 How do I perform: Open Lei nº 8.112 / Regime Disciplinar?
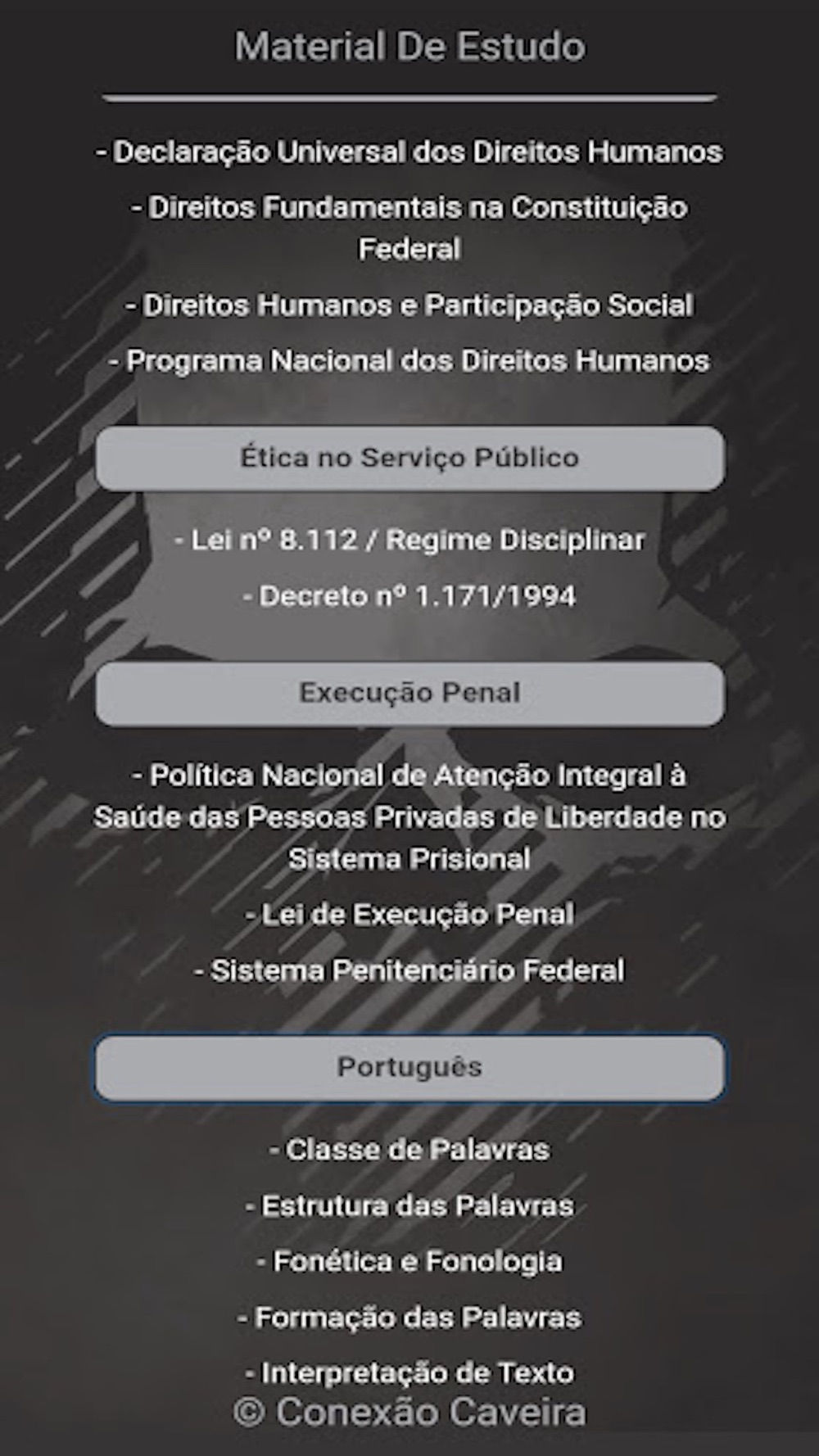(x=409, y=540)
